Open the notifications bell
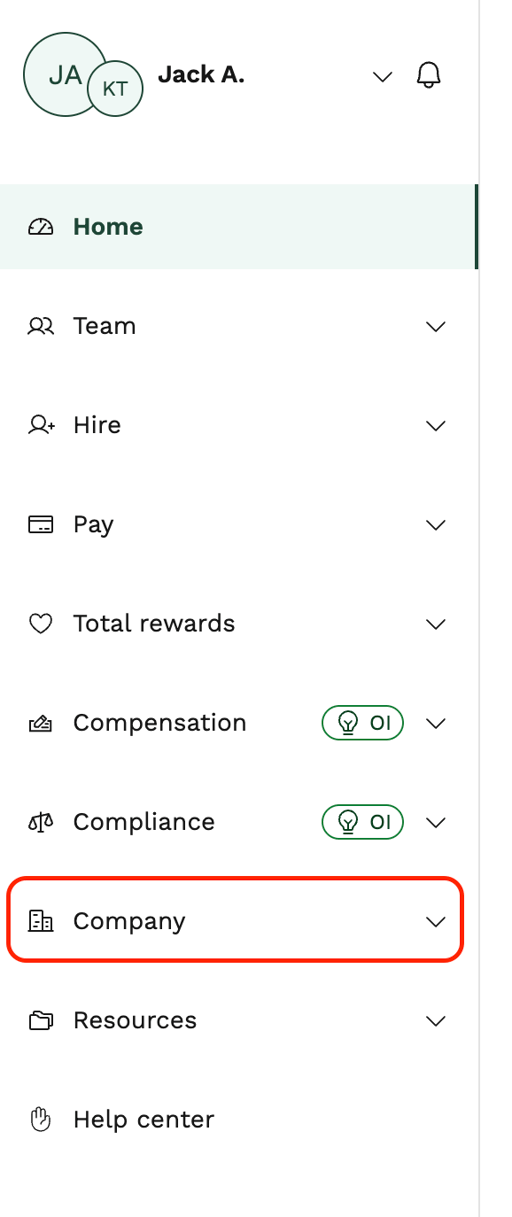 (x=428, y=76)
